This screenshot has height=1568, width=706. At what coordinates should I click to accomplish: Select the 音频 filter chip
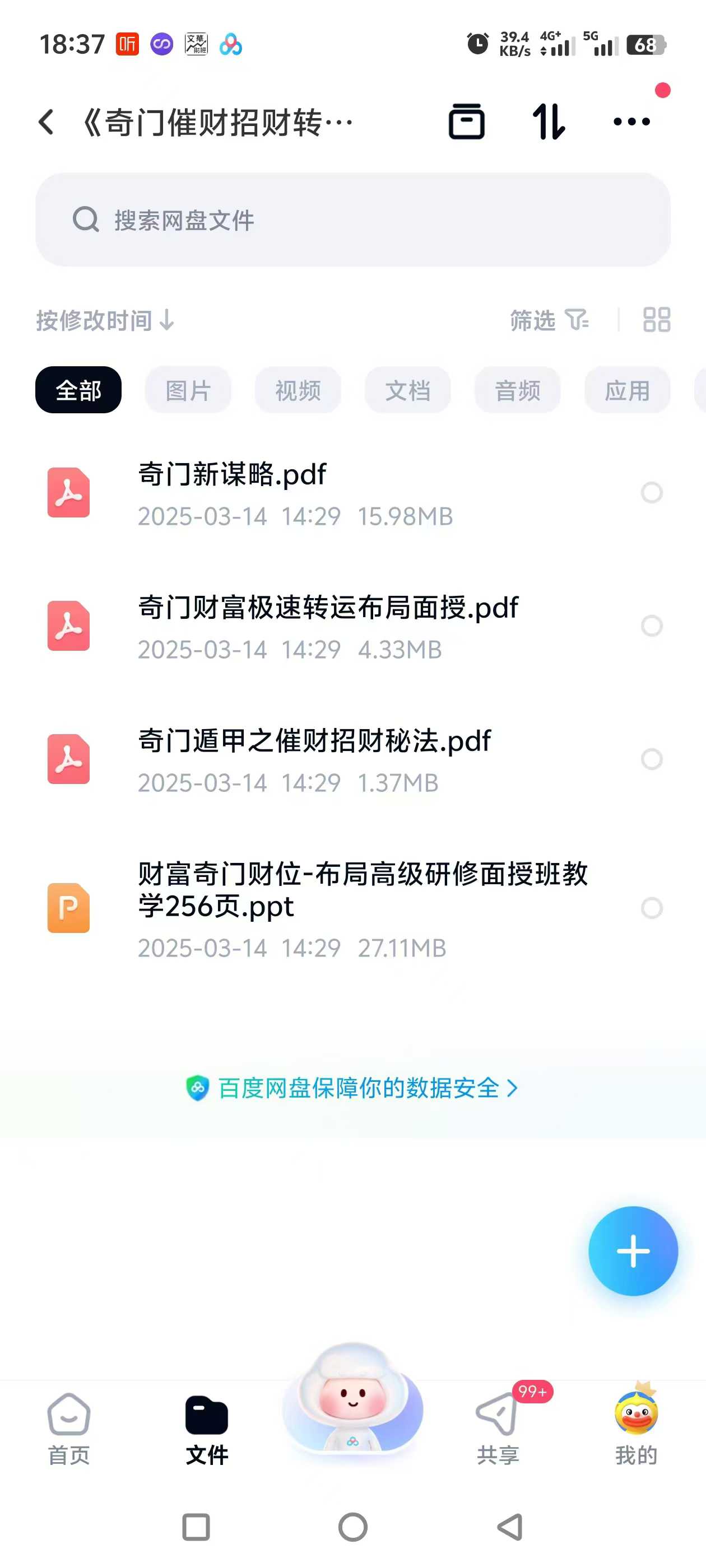coord(517,390)
